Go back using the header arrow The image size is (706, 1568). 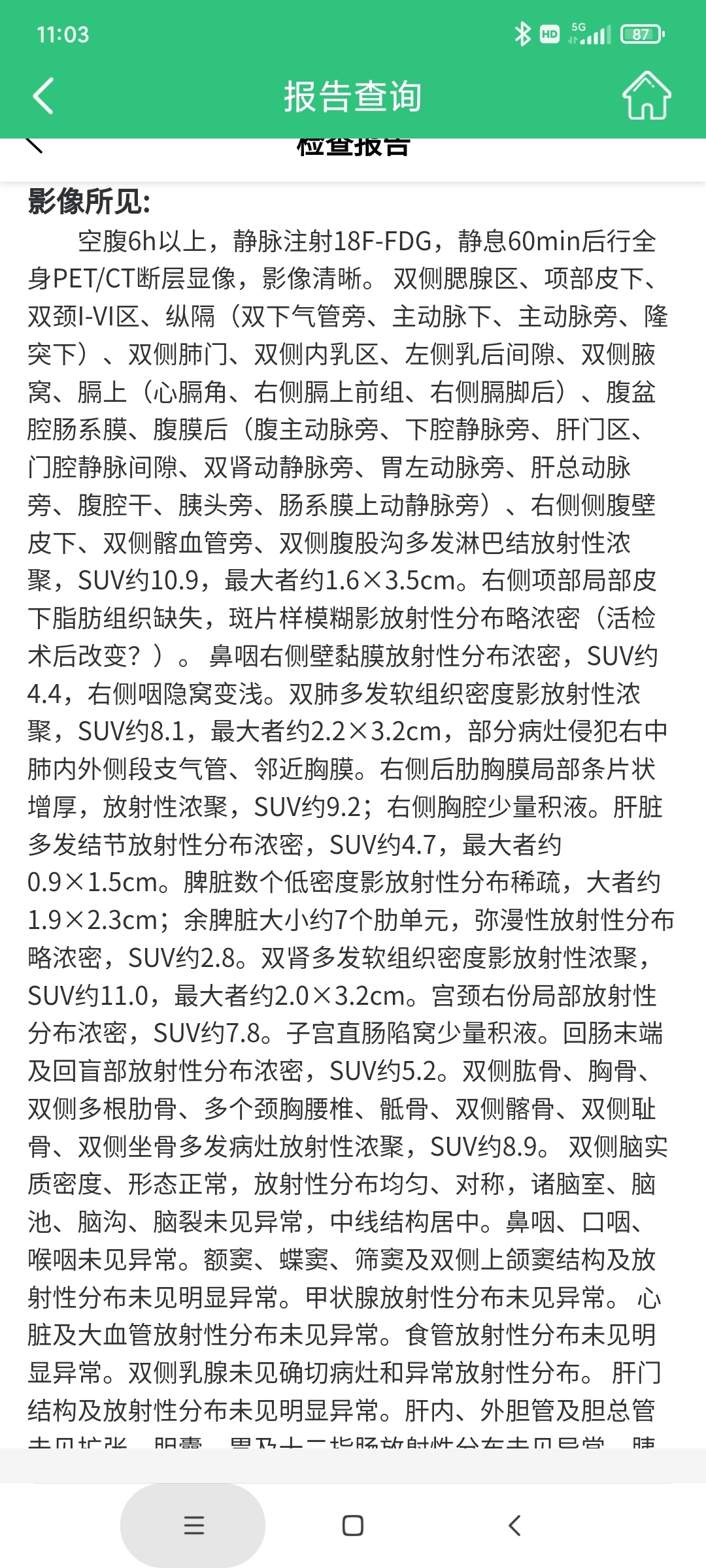point(43,96)
